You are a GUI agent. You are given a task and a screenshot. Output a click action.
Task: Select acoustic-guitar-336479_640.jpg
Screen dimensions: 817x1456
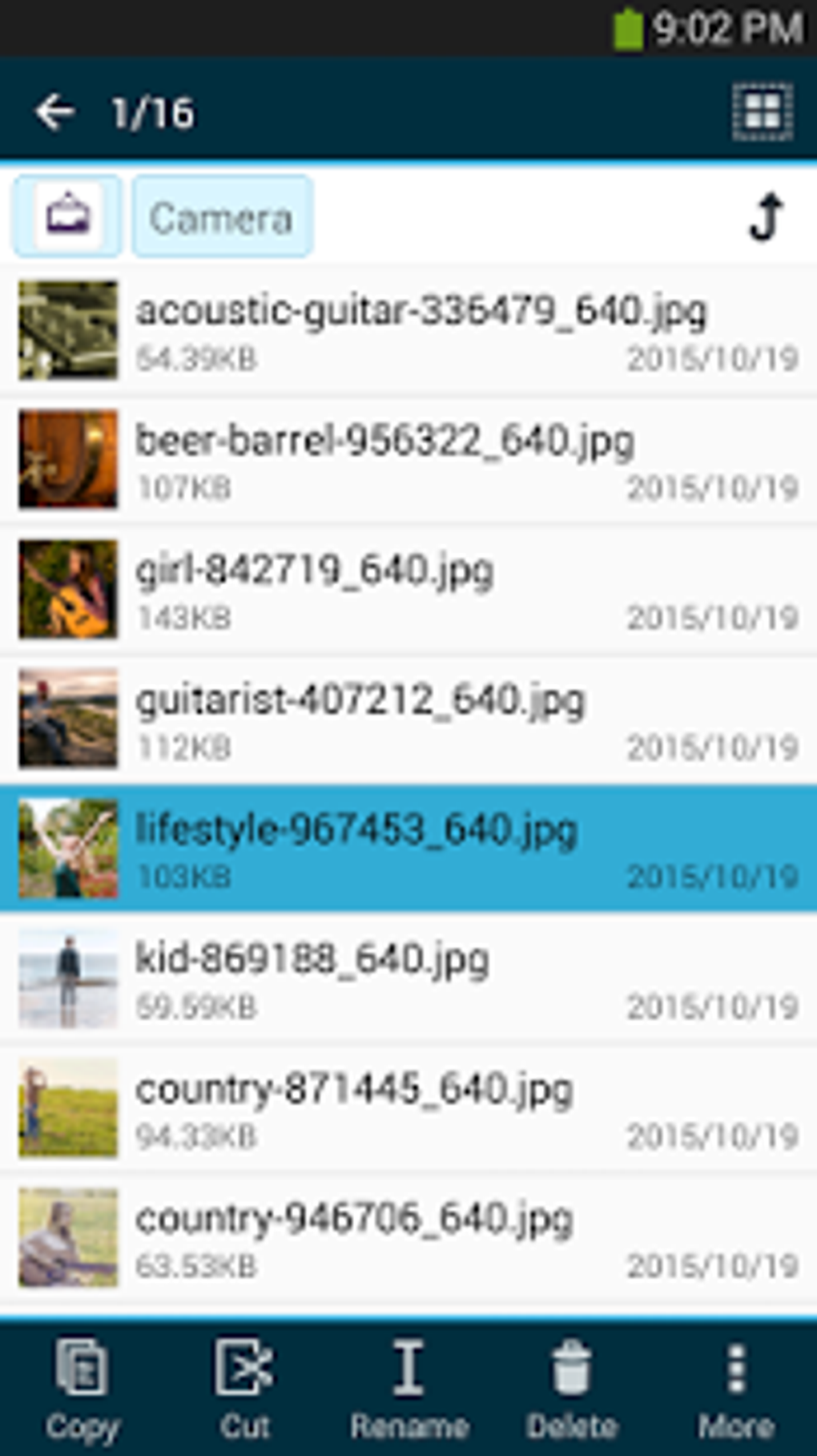[x=408, y=329]
